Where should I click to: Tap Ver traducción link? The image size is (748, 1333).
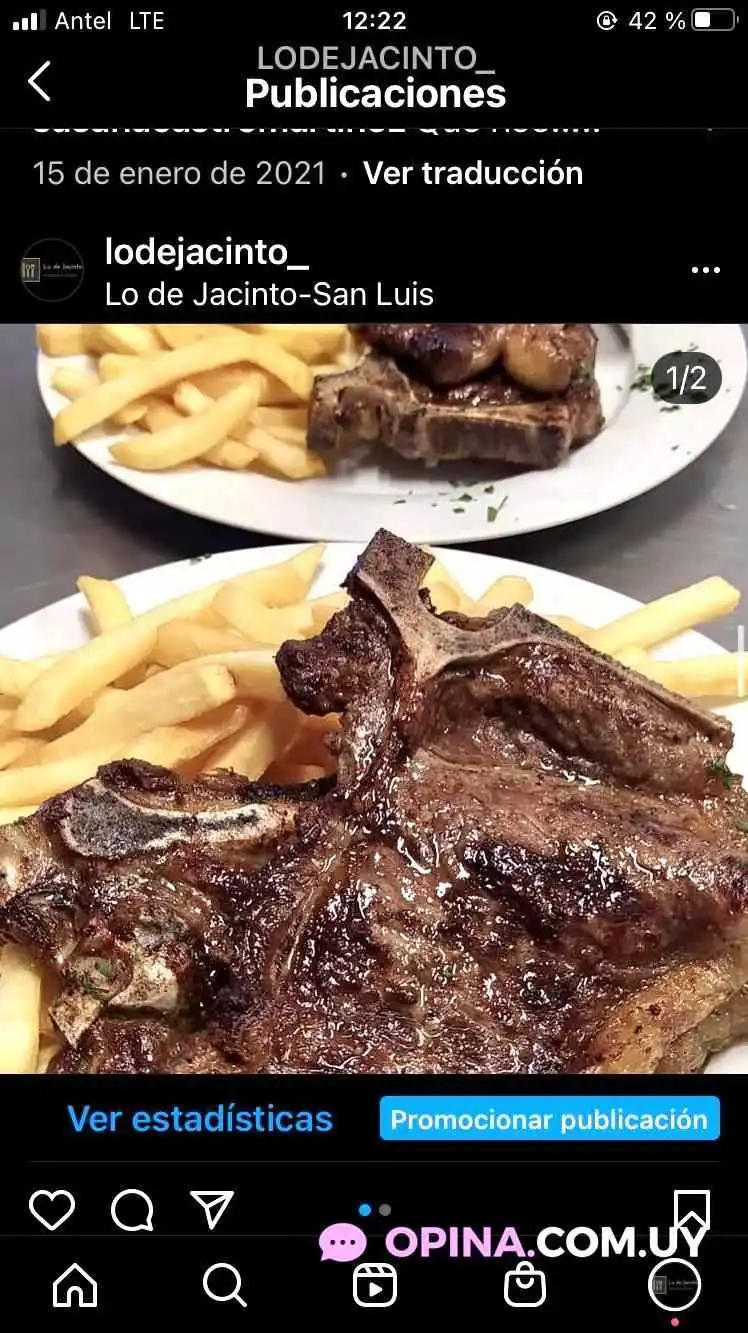[x=472, y=173]
